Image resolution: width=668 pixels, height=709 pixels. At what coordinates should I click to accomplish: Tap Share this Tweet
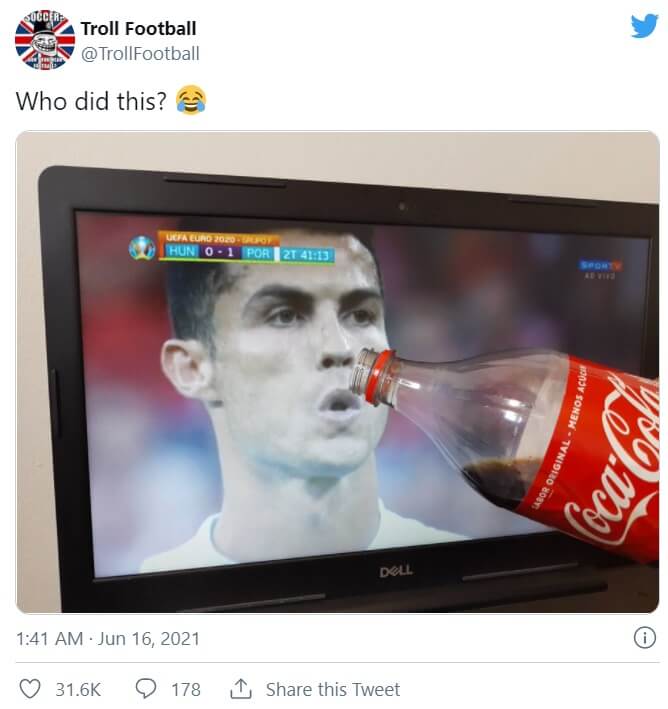coord(315,689)
